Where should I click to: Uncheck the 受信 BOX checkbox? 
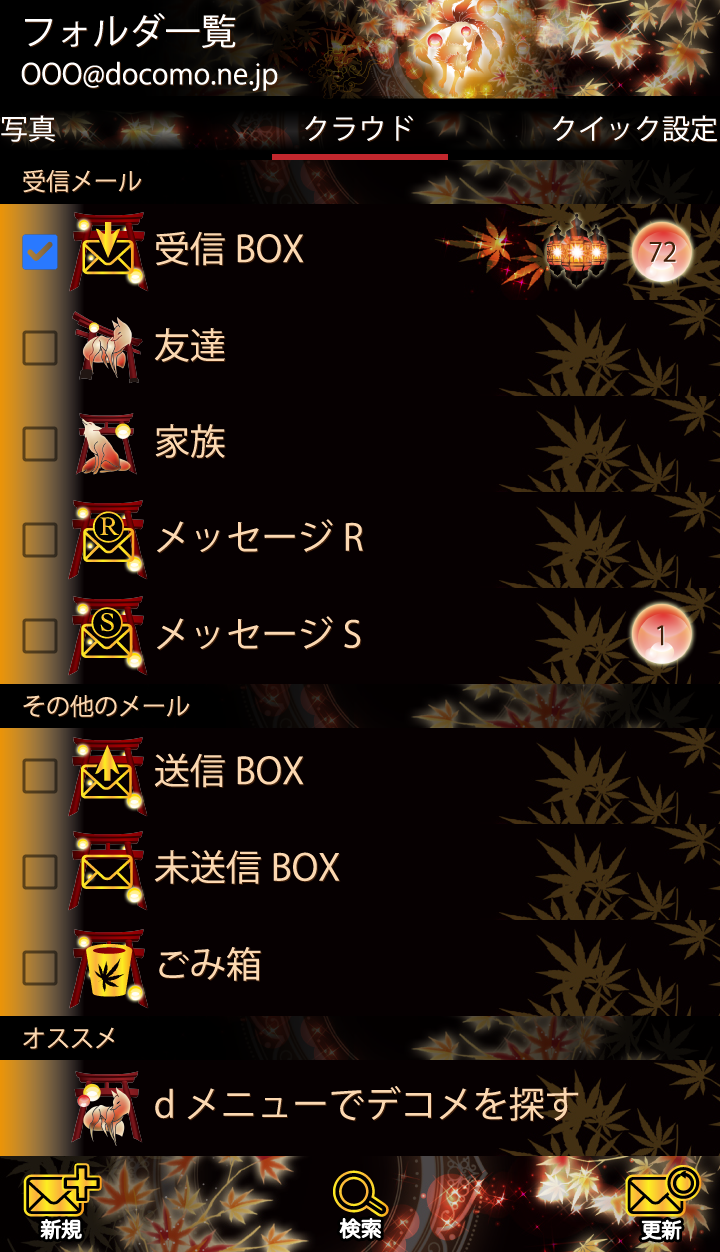(x=40, y=252)
